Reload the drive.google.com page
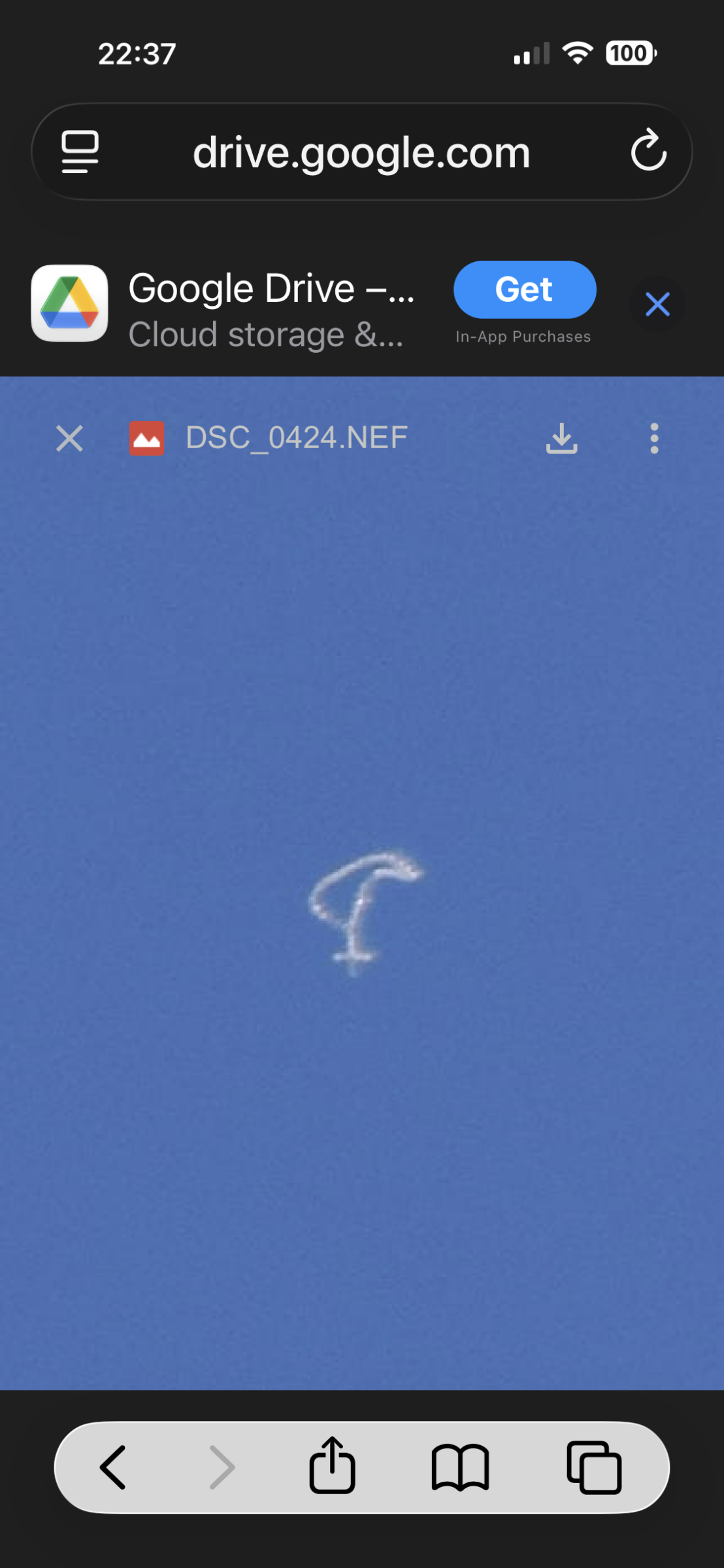 [648, 152]
